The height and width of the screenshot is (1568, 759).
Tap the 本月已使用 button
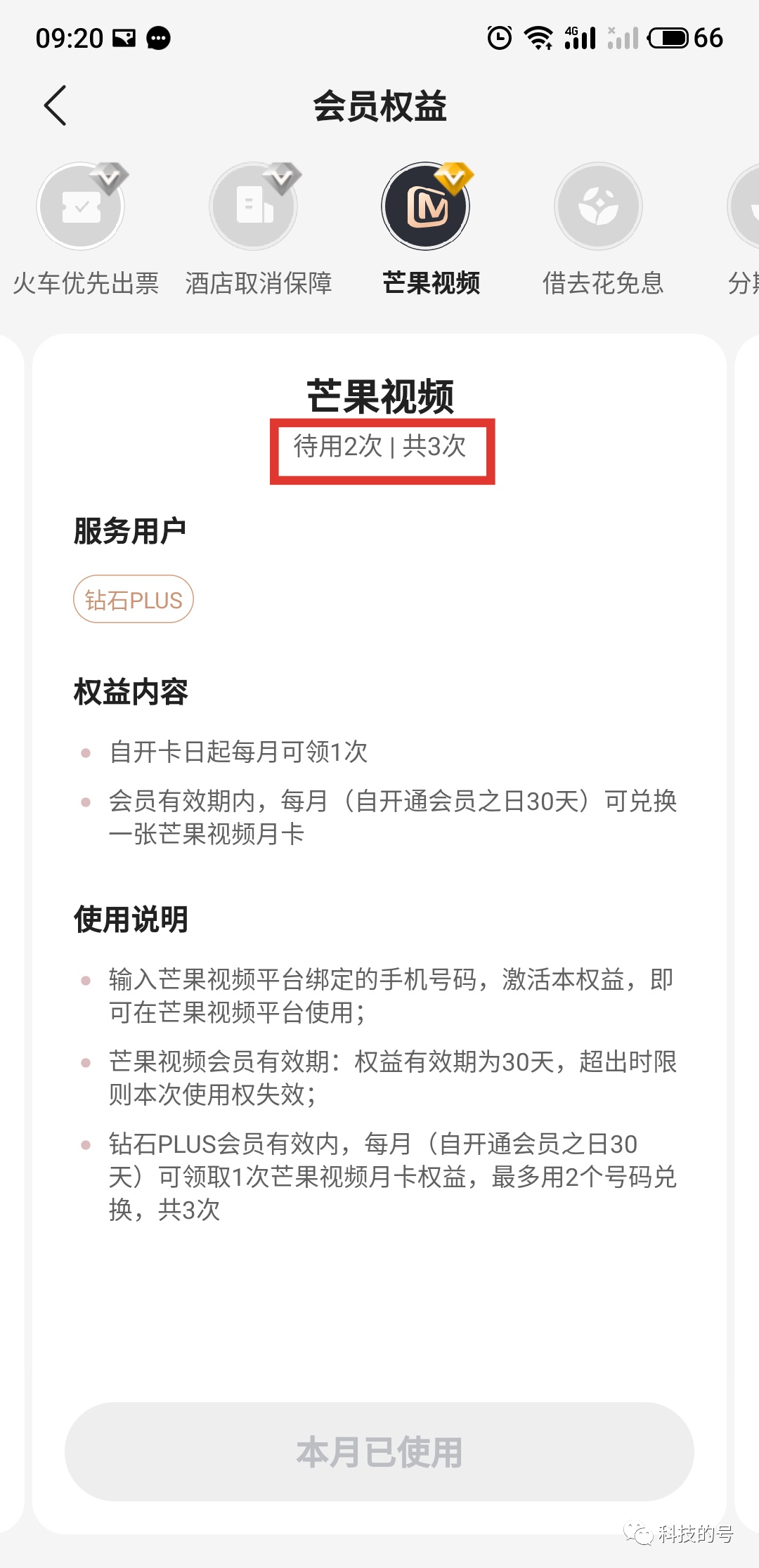(x=379, y=1452)
